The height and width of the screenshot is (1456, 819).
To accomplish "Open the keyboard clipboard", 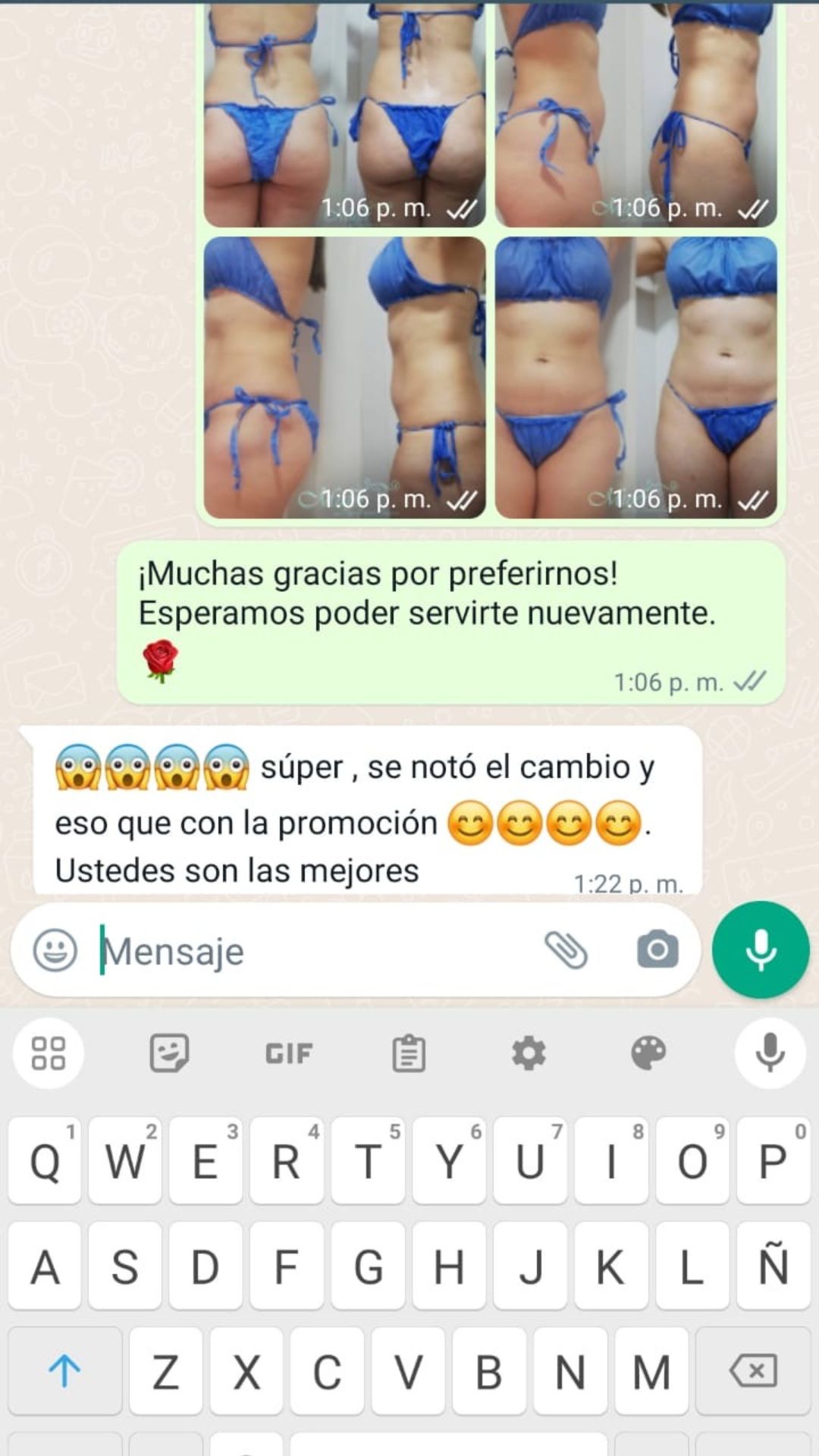I will tap(409, 1053).
